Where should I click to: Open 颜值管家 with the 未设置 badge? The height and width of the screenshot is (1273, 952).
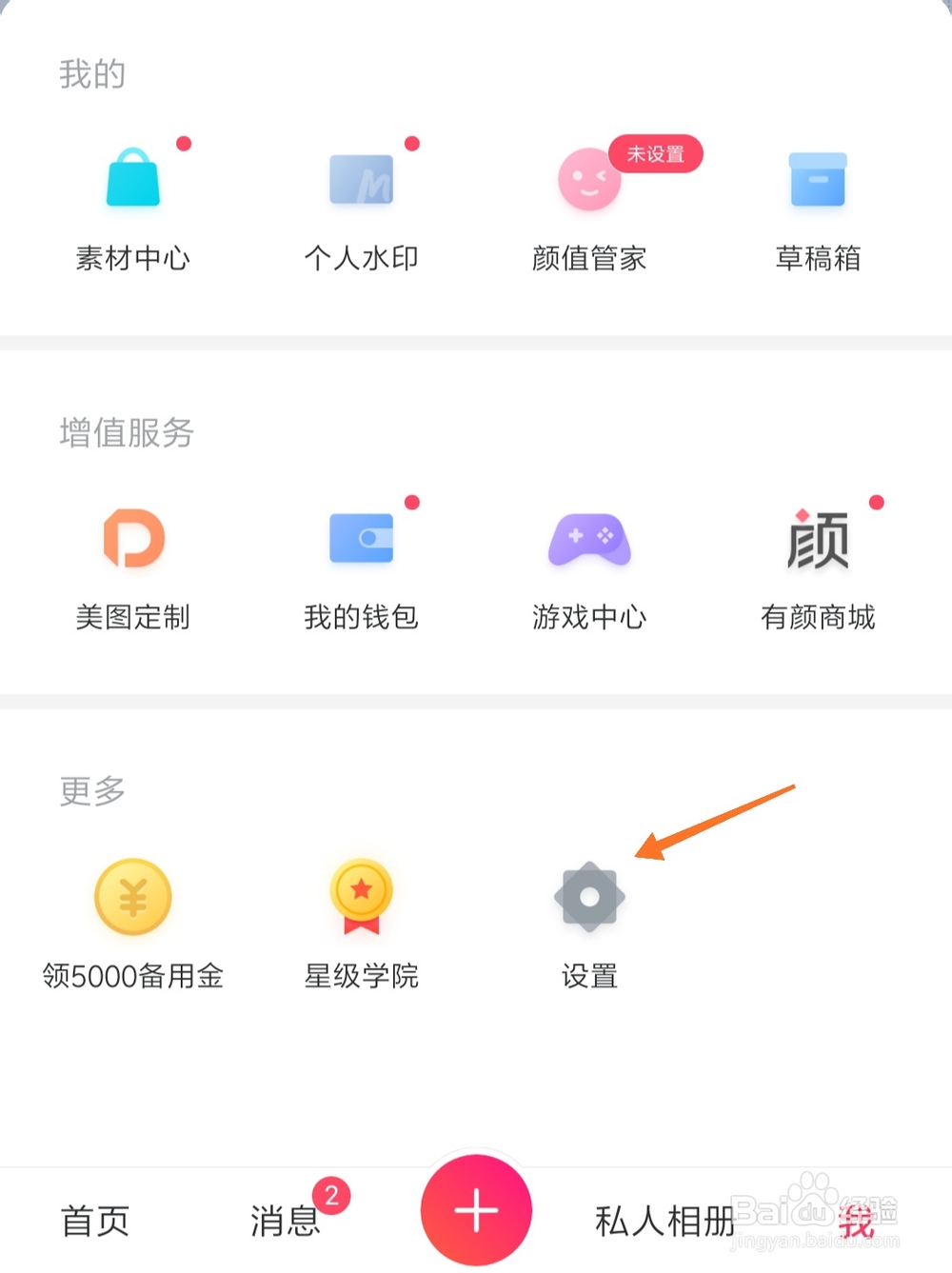(x=588, y=205)
